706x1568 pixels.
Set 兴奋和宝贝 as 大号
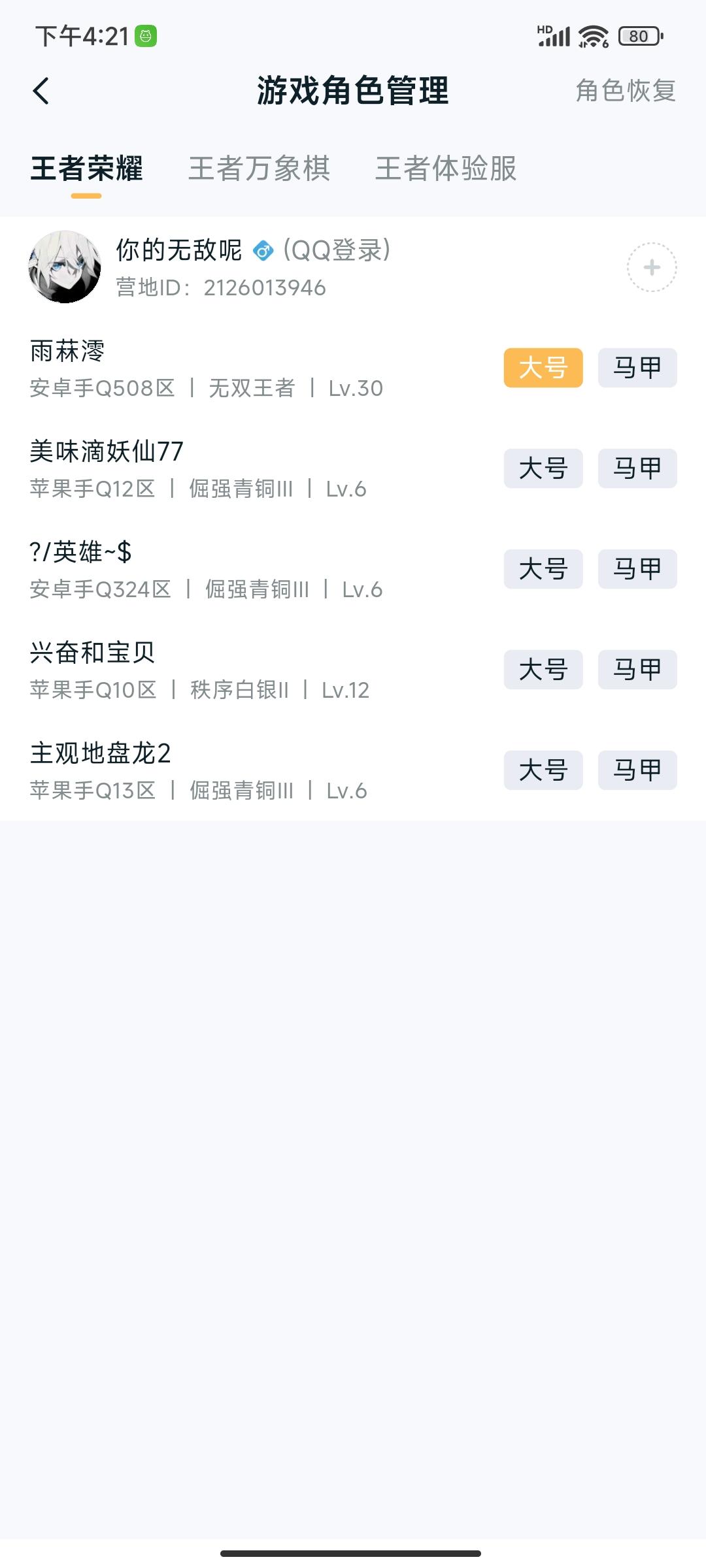(x=543, y=670)
